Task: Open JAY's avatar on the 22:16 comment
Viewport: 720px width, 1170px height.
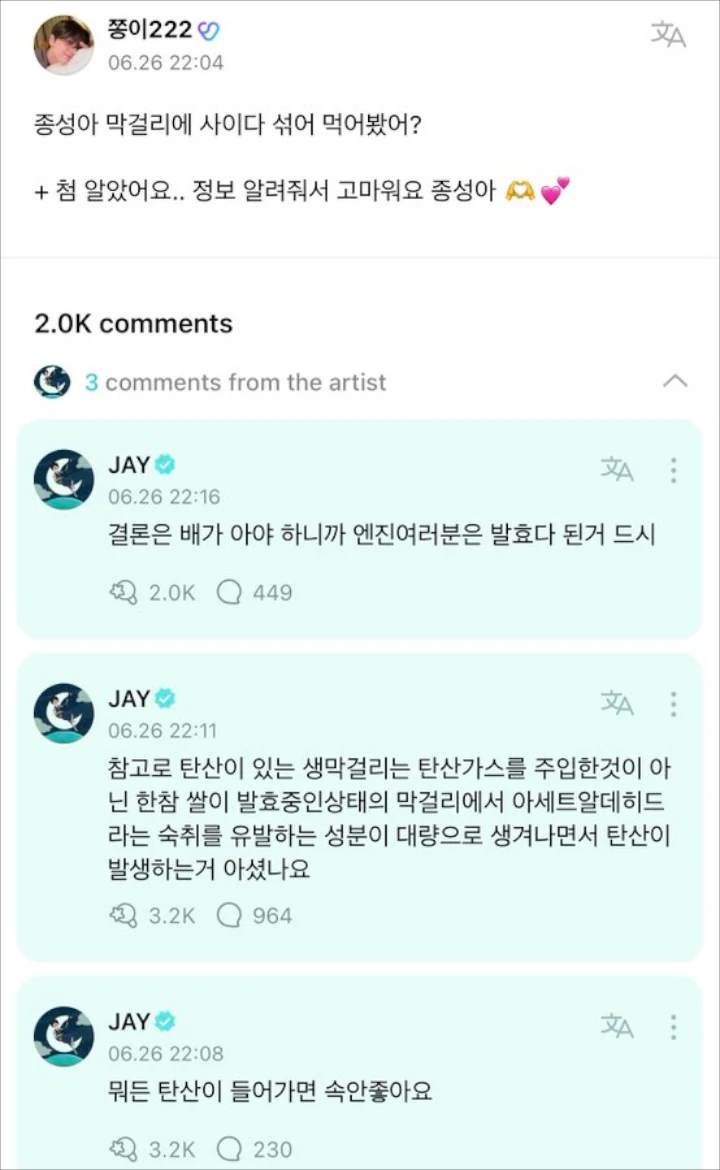Action: pos(64,479)
